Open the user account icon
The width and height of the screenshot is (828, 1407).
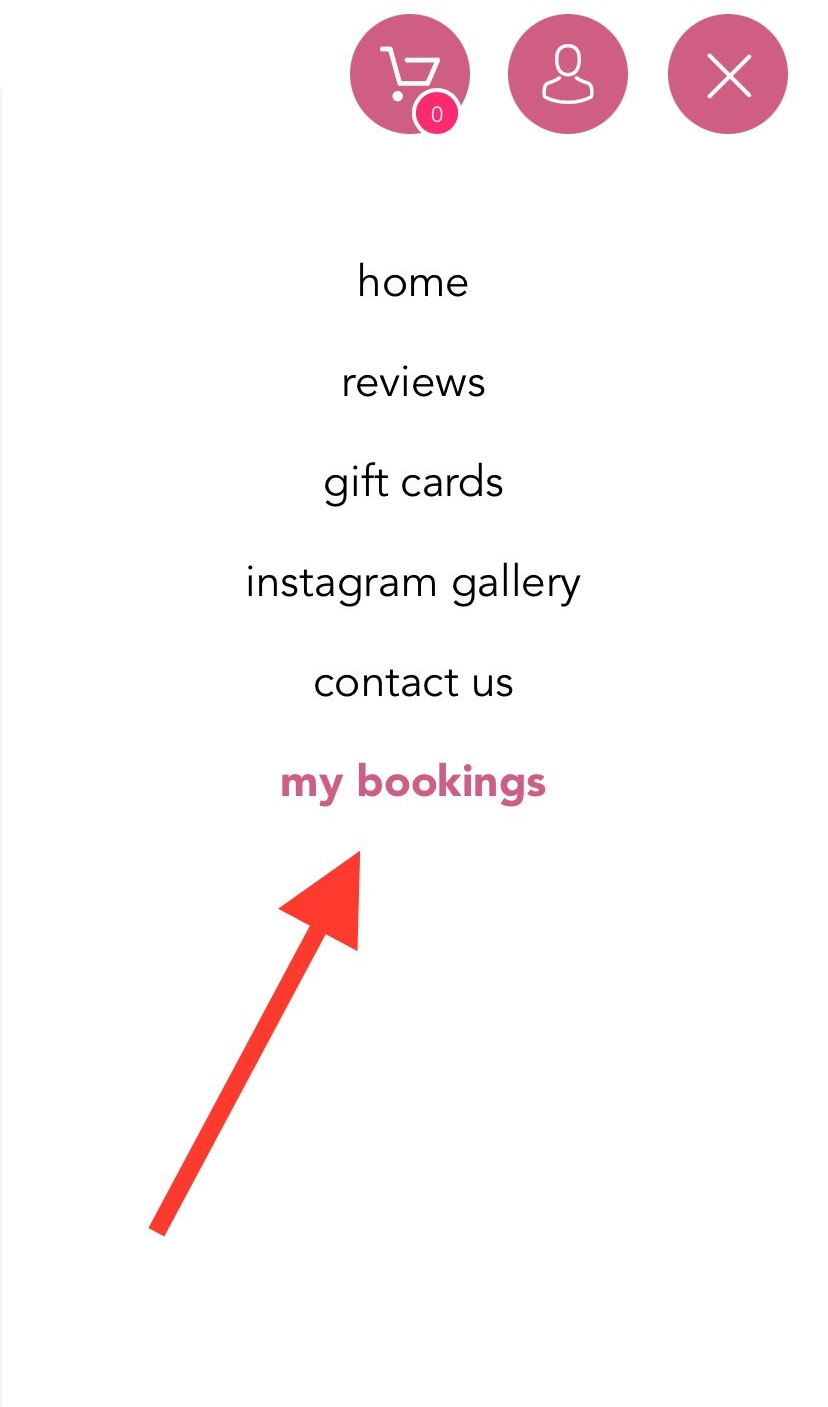point(568,75)
